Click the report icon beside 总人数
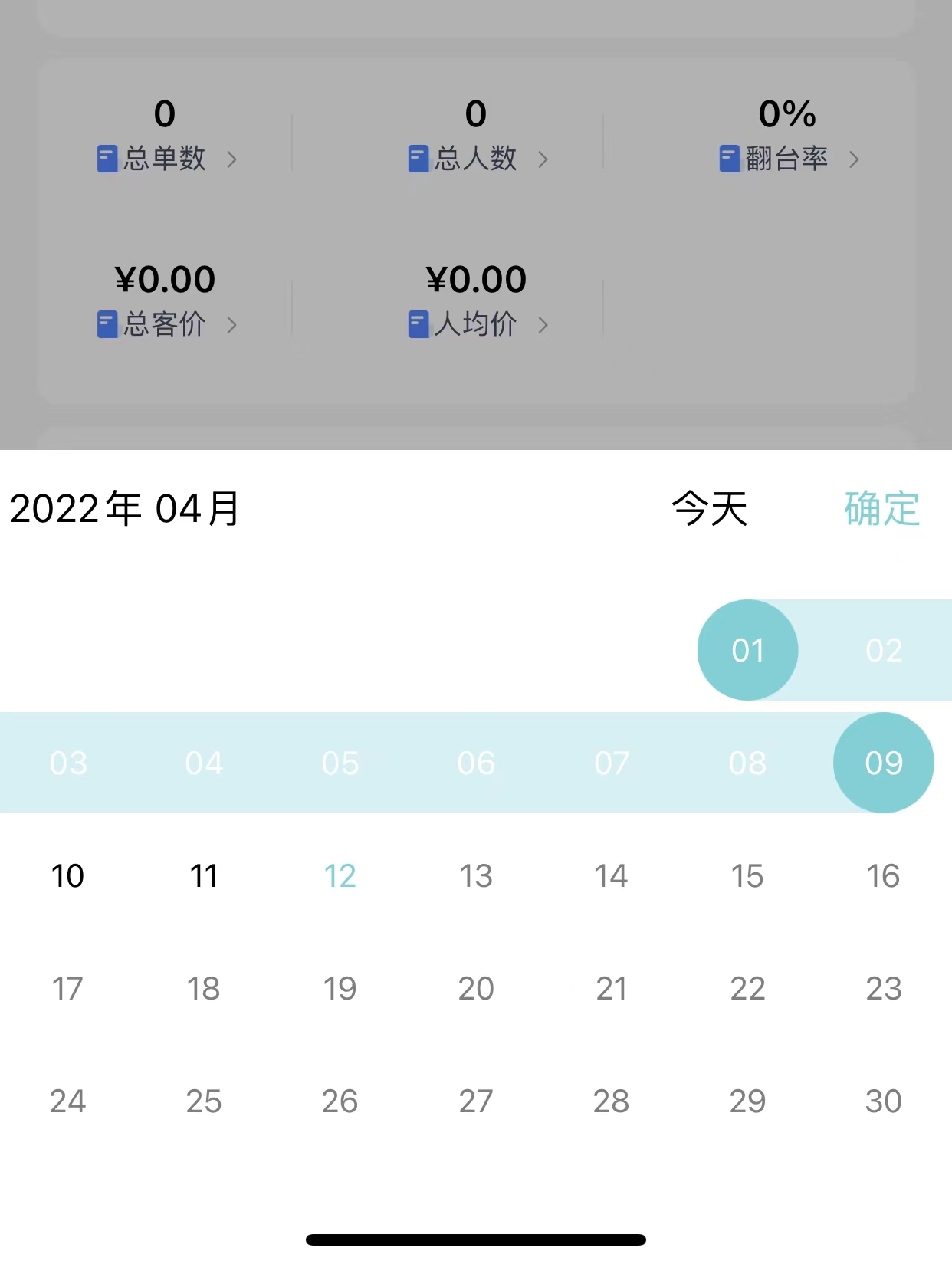Viewport: 952px width, 1264px height. [419, 157]
